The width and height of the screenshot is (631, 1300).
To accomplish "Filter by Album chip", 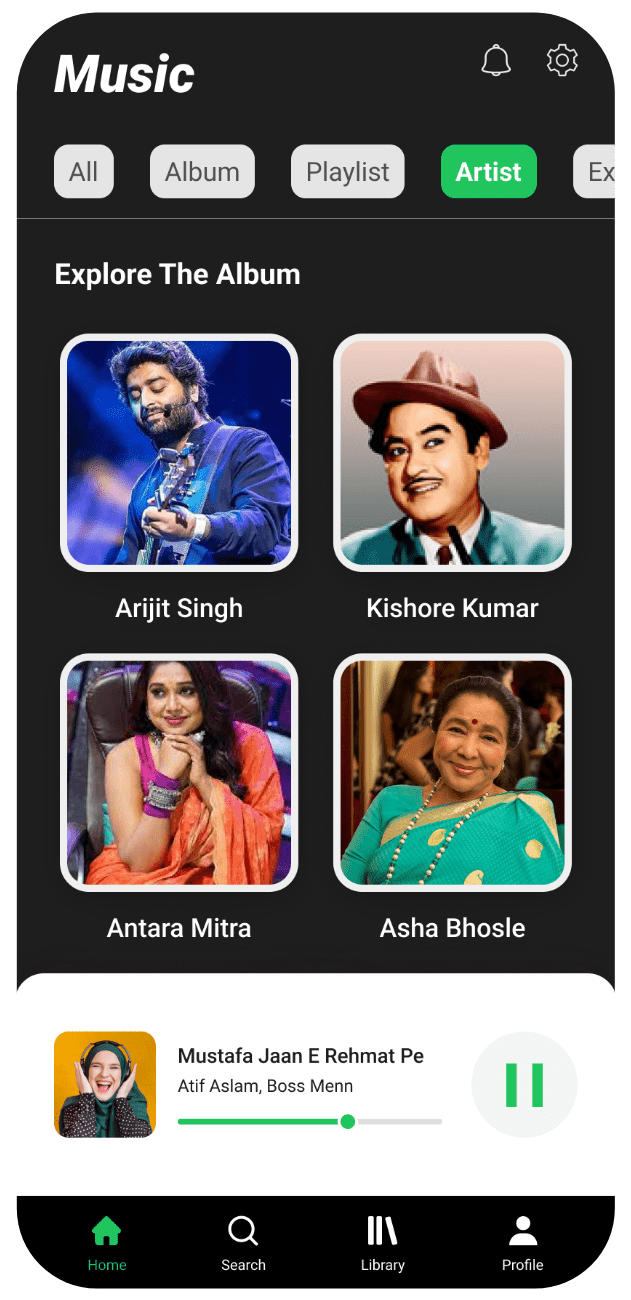I will [202, 172].
